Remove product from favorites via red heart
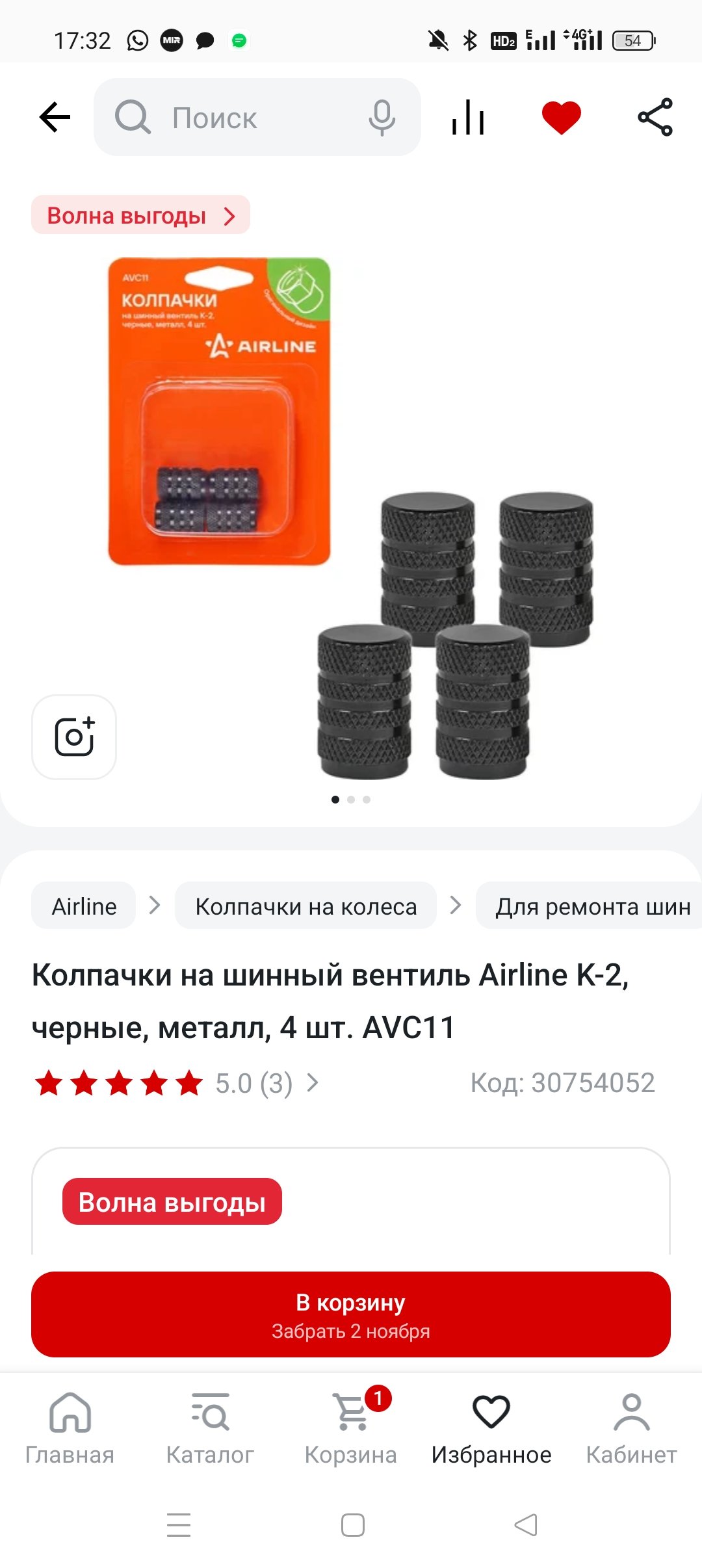This screenshot has height=1568, width=702. pyautogui.click(x=561, y=118)
